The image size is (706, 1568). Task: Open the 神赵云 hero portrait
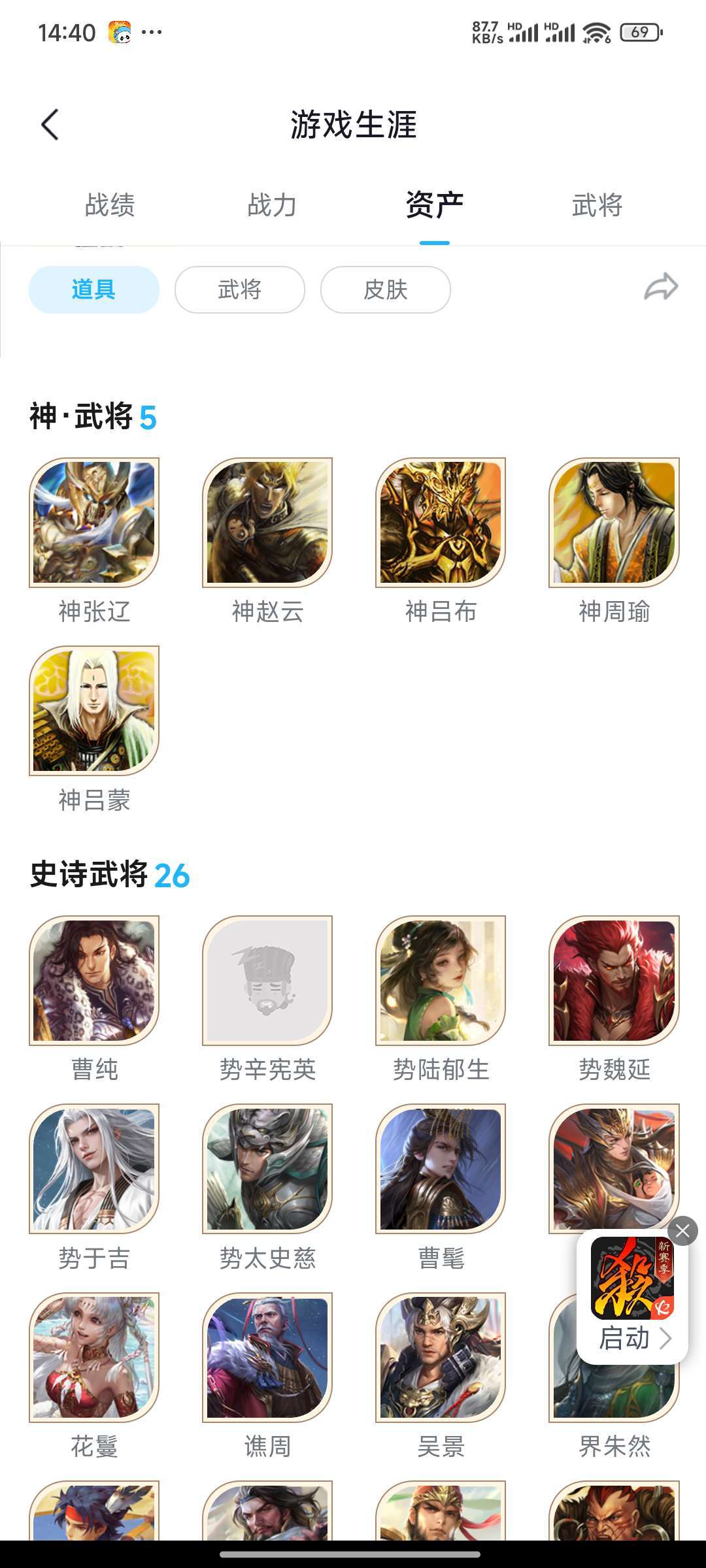click(268, 526)
